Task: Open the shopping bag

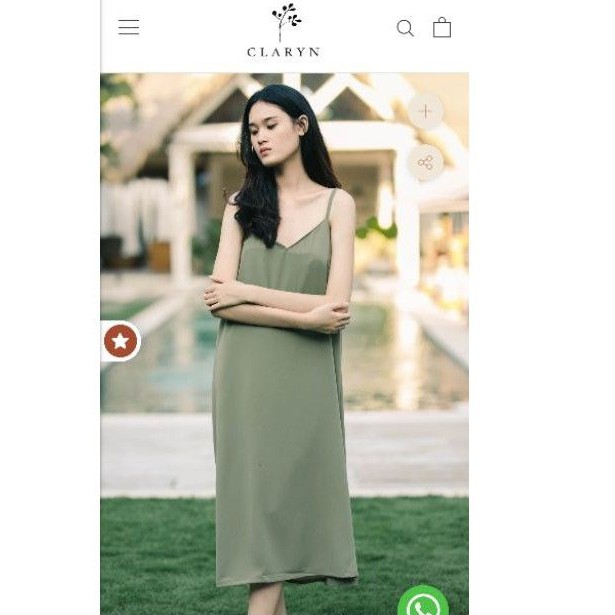Action: [x=442, y=28]
